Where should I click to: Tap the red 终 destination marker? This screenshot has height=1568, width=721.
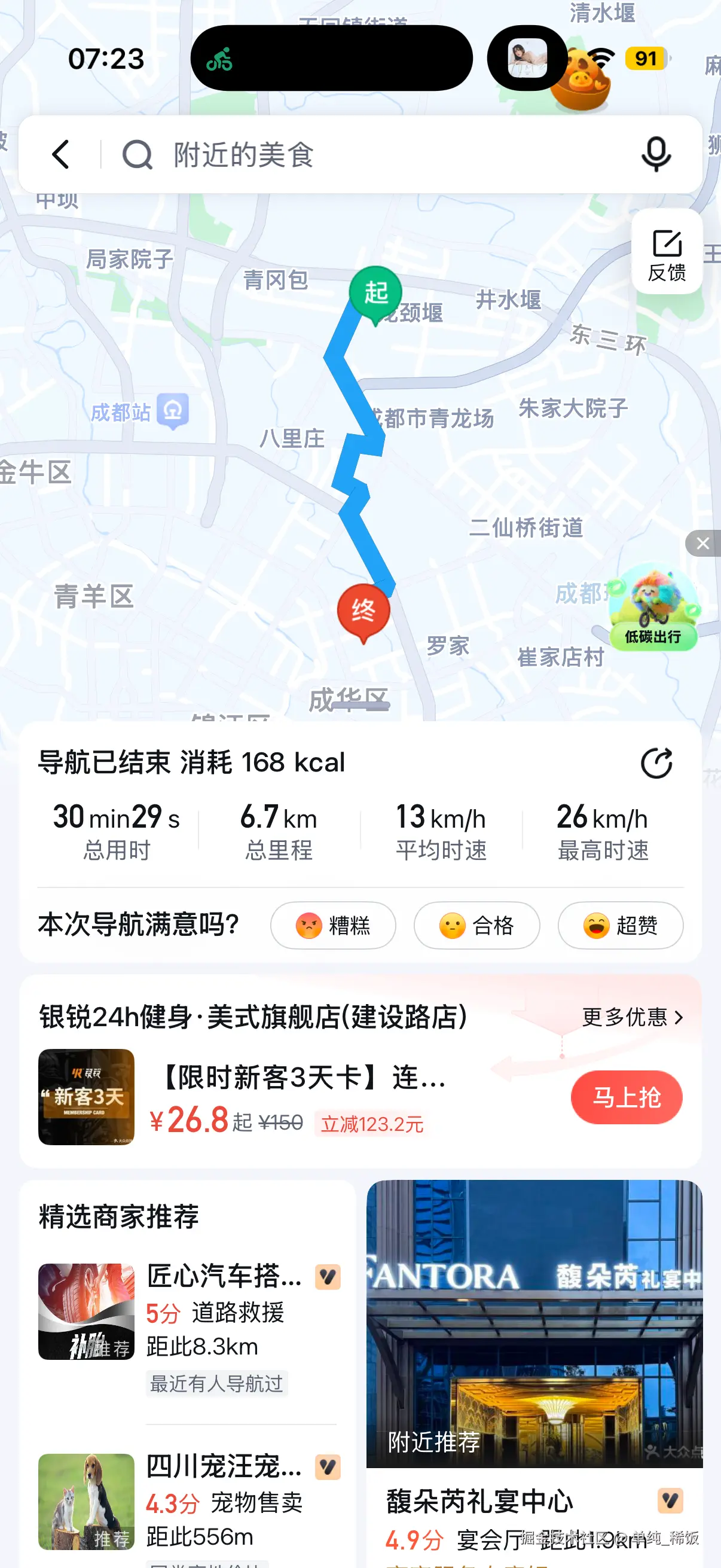tap(363, 609)
